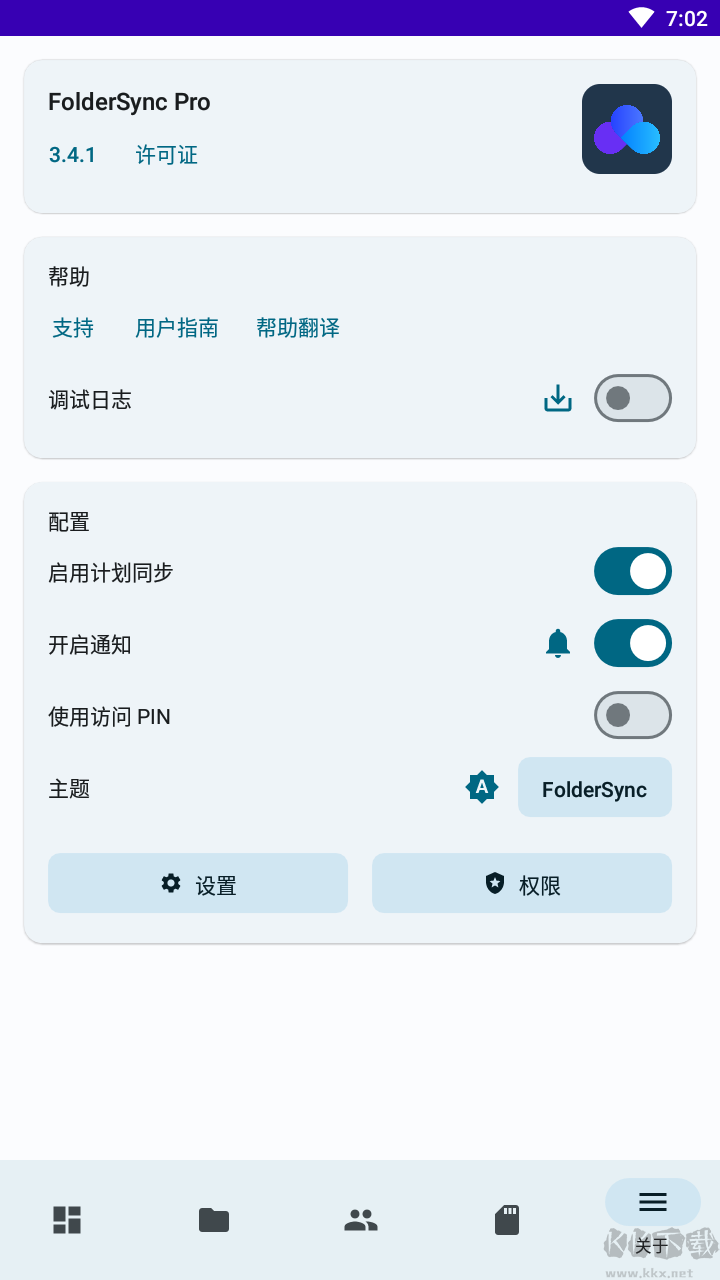
Task: Enable the 调试日志 debug log toggle
Action: 632,397
